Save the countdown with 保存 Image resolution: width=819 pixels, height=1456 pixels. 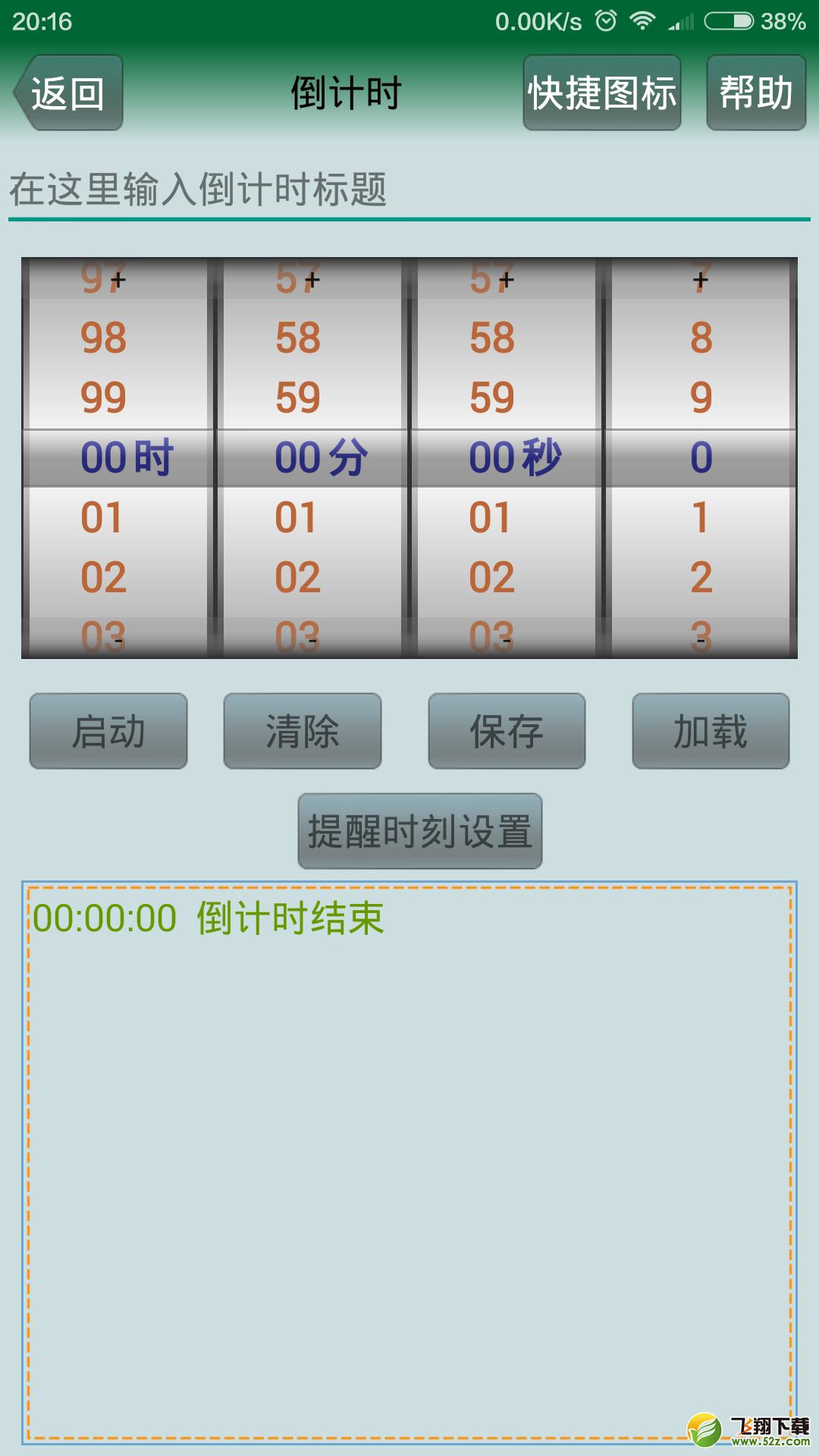(x=507, y=731)
